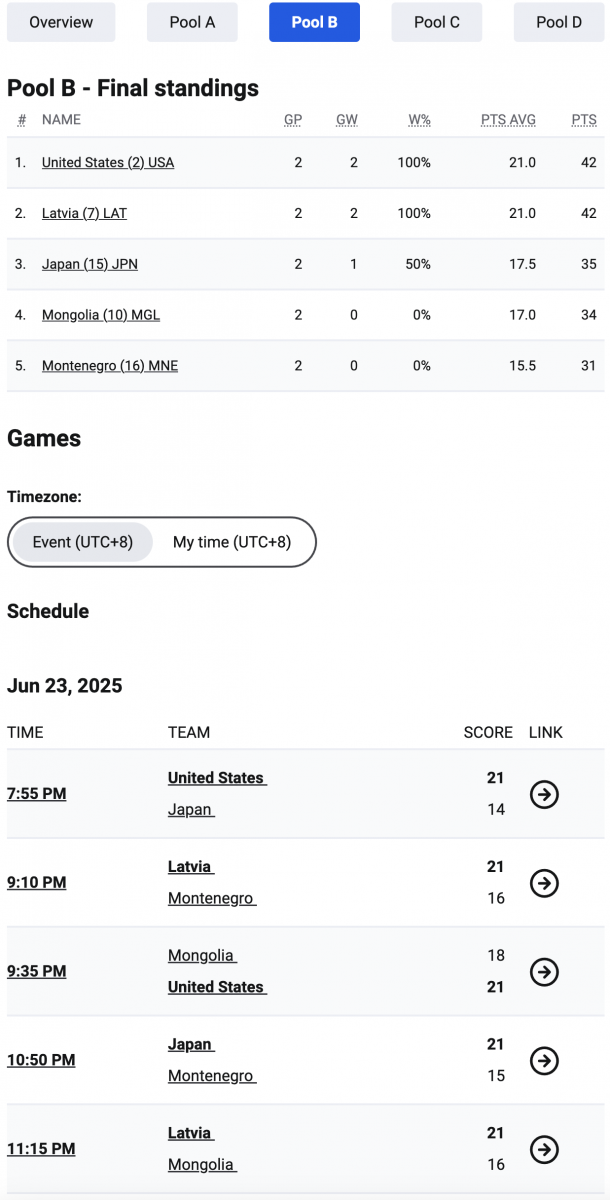Open arrow link for 10:50 PM game
Image resolution: width=610 pixels, height=1200 pixels.
tap(544, 1060)
